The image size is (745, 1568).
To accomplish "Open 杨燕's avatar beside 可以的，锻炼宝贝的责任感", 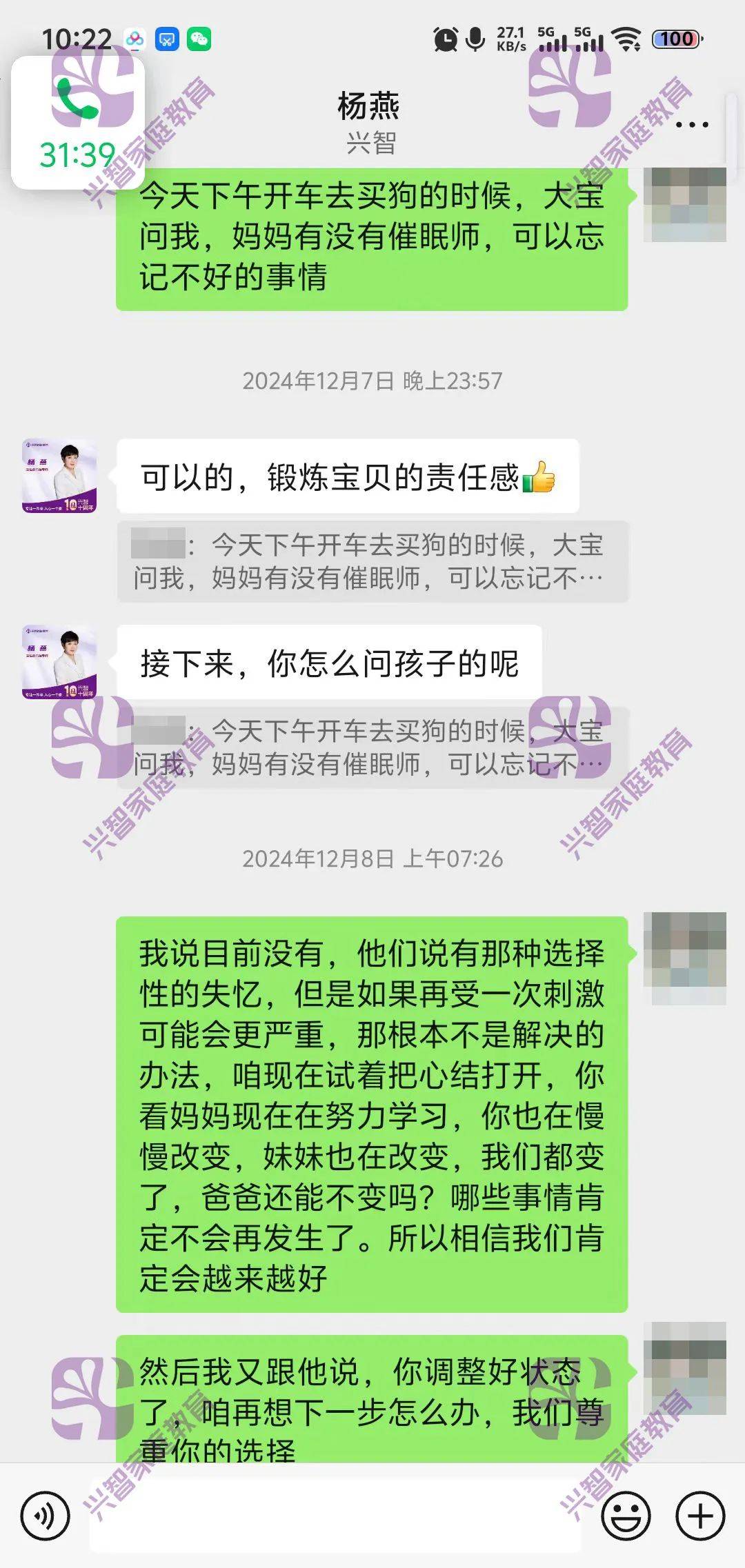I will (x=59, y=476).
